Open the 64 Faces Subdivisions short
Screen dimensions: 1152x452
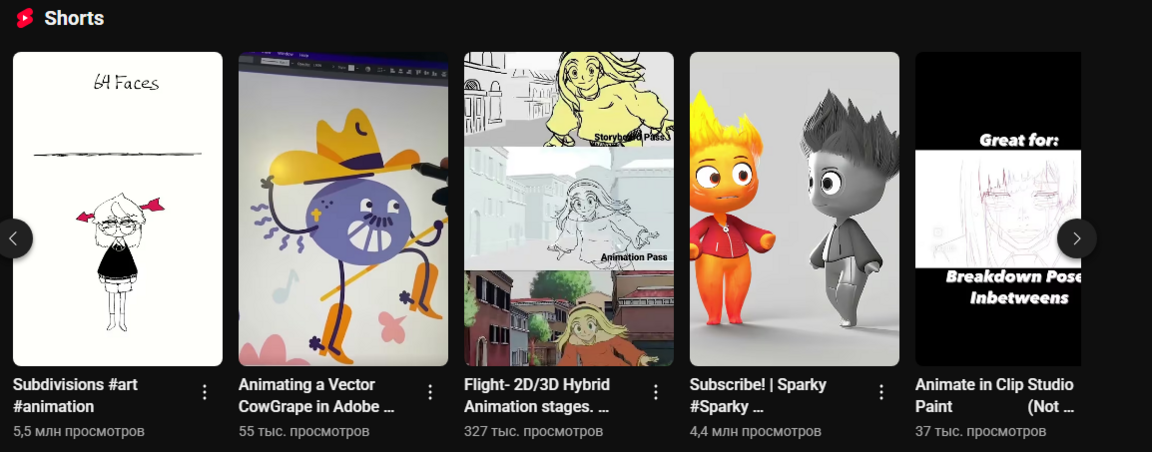coord(117,209)
